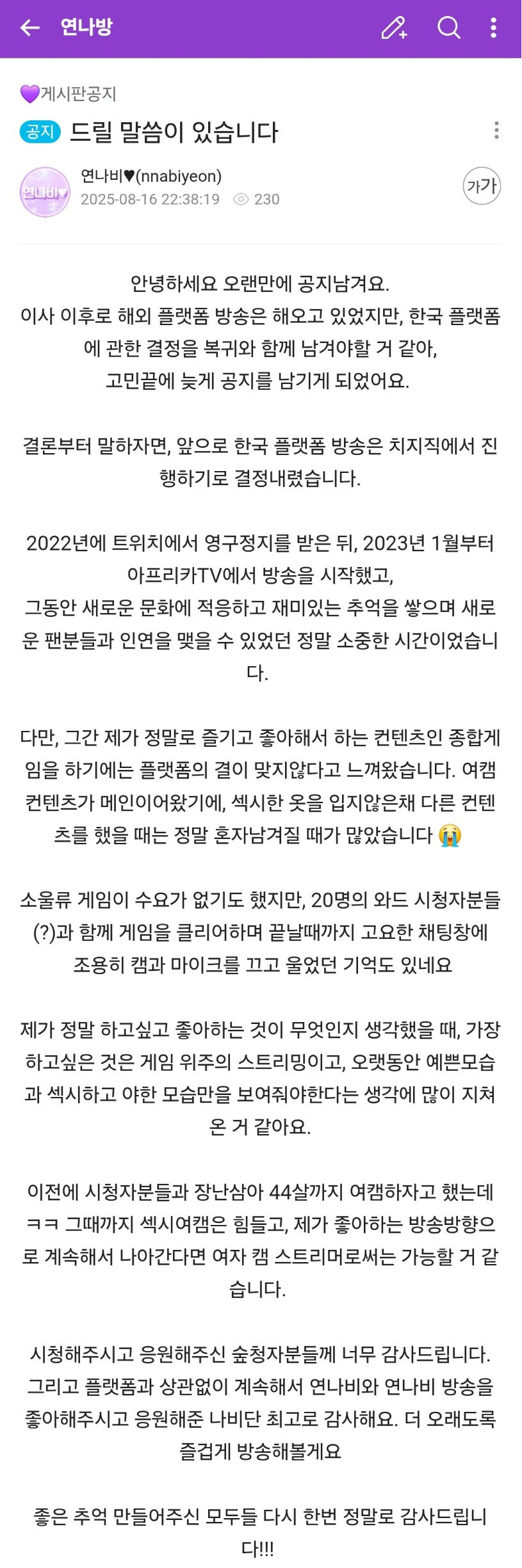This screenshot has width=522, height=1568.
Task: Tap the 가가 font size button
Action: point(482,186)
